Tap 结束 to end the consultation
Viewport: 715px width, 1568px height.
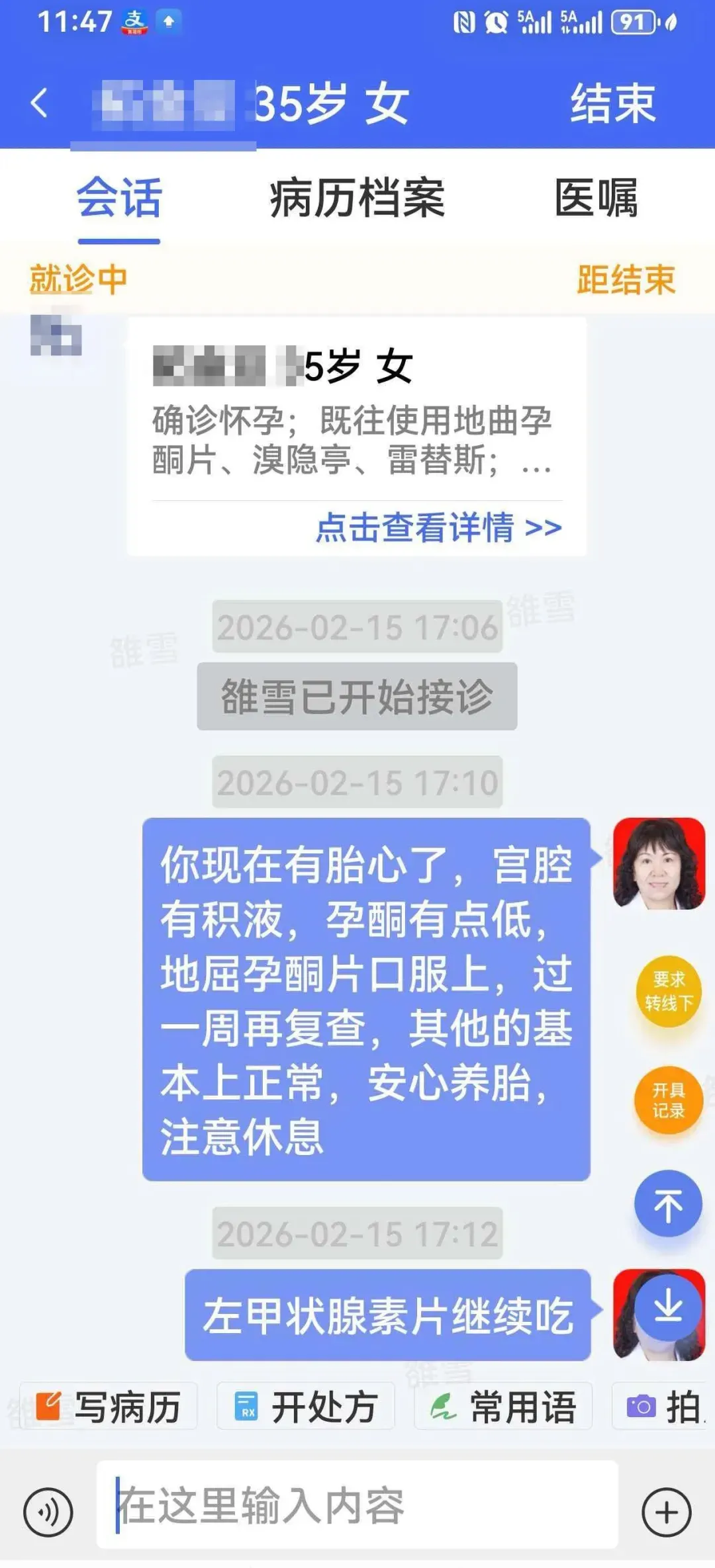click(613, 103)
